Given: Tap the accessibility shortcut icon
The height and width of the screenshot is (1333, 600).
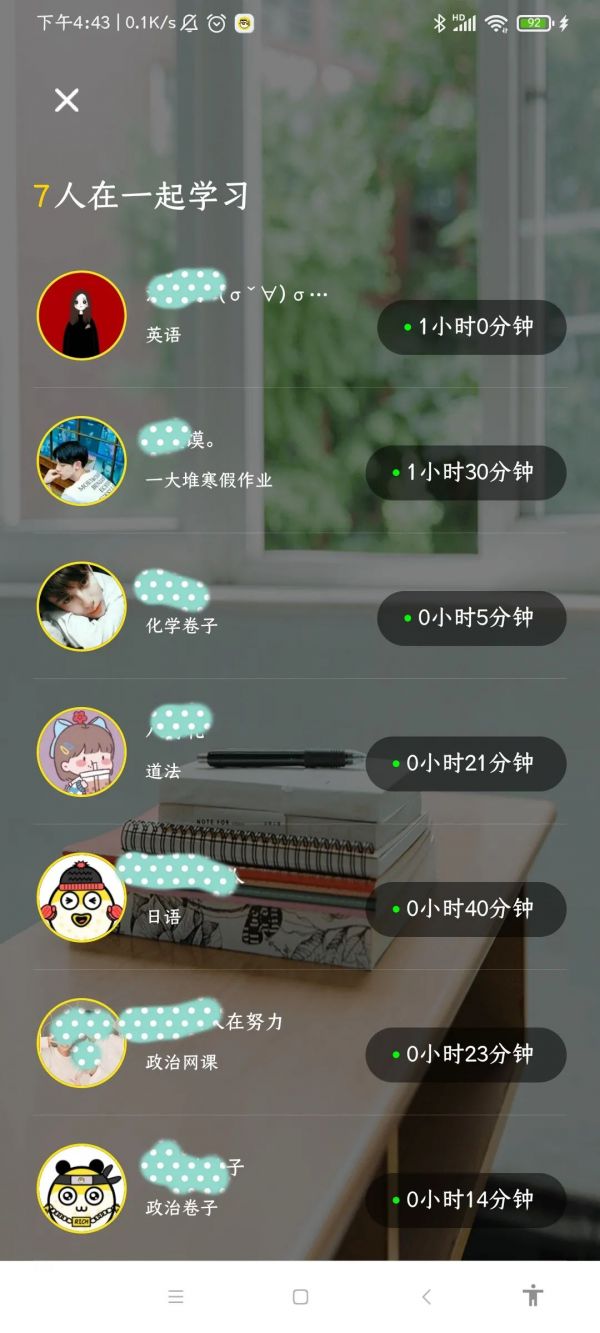Looking at the screenshot, I should (x=533, y=1296).
